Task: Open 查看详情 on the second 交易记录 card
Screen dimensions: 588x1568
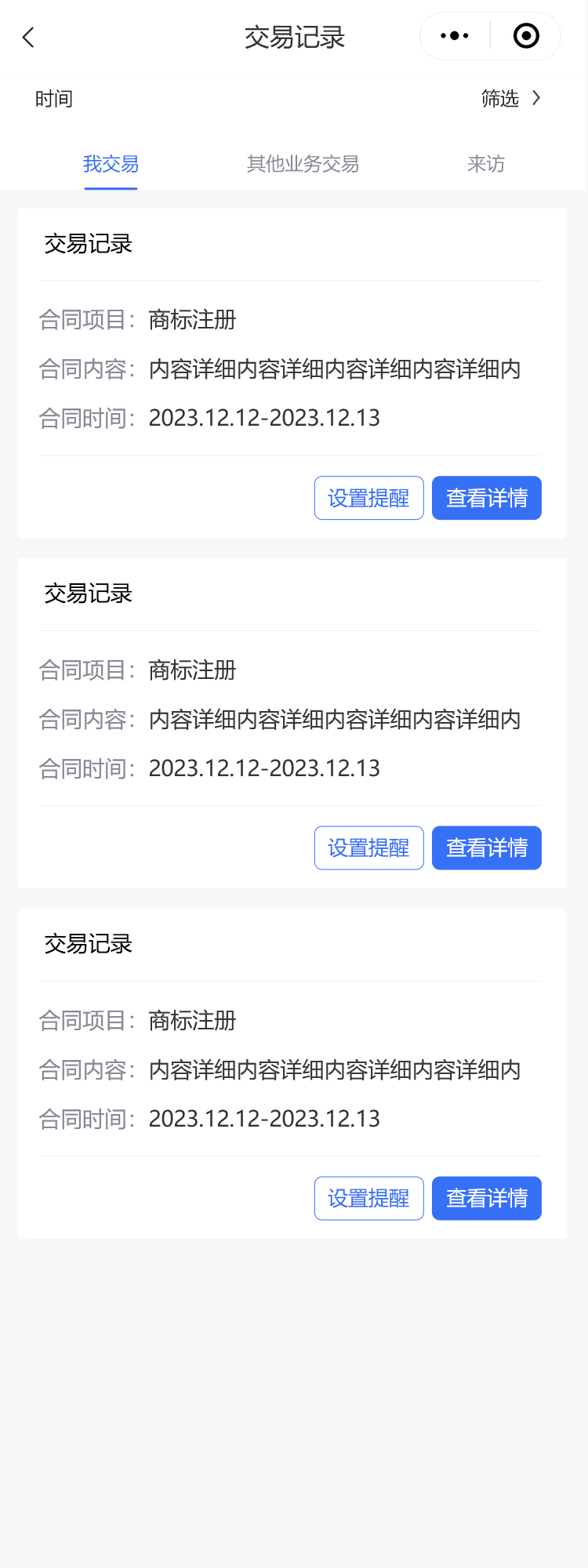Action: pos(486,848)
